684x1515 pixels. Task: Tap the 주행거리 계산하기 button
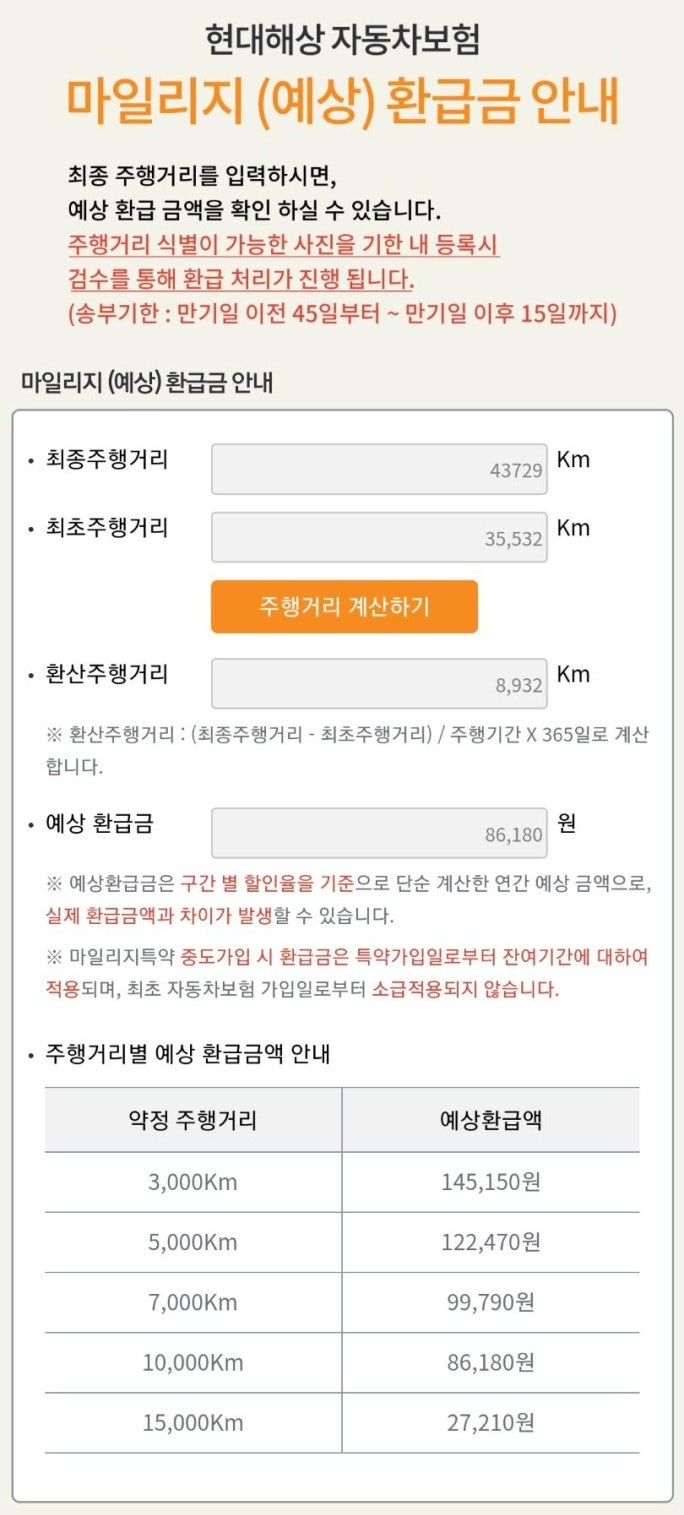click(344, 606)
